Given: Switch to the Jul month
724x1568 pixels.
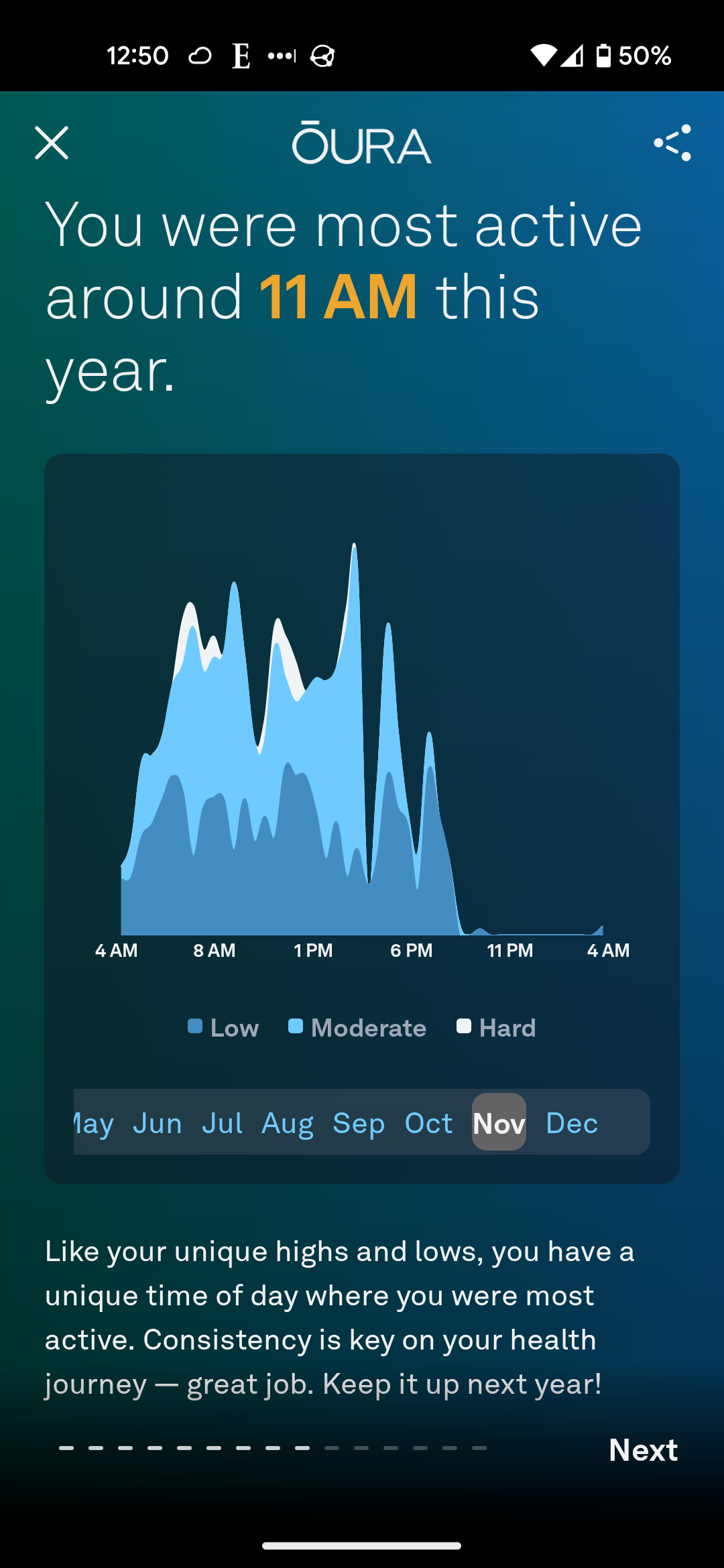Looking at the screenshot, I should (x=222, y=1123).
